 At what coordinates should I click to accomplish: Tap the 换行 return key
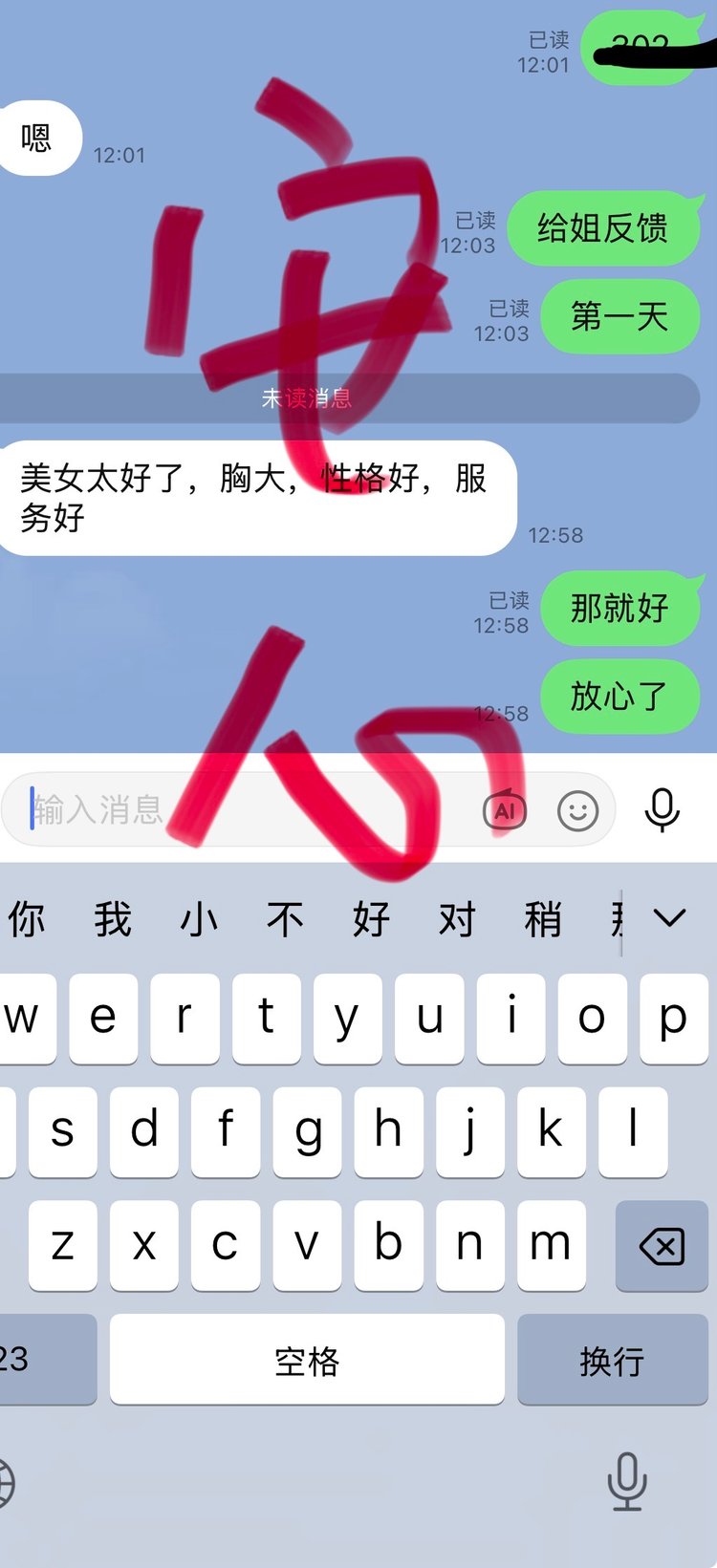click(x=612, y=1360)
